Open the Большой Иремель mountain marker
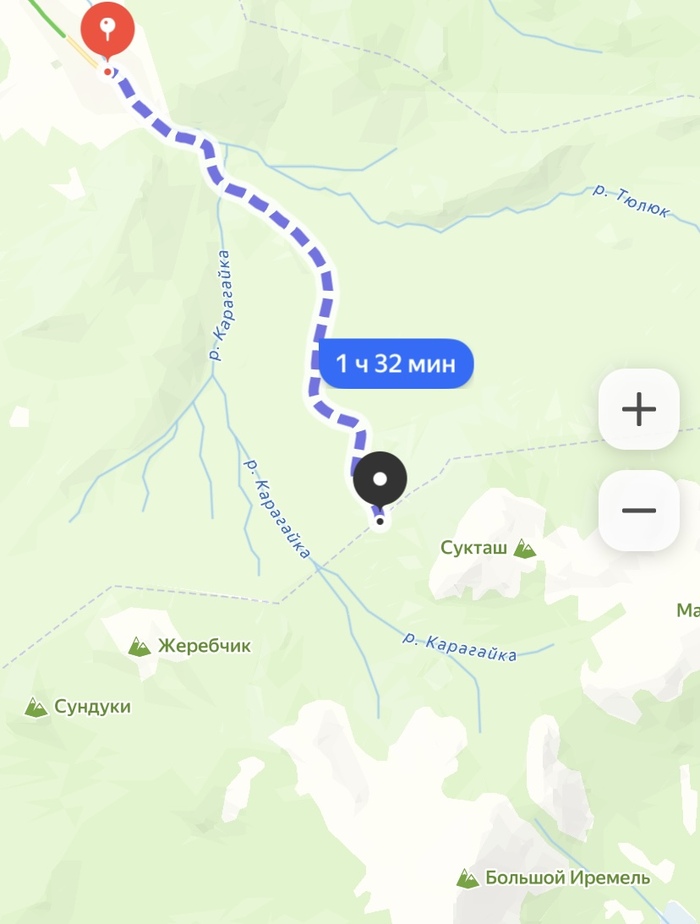 coord(467,878)
